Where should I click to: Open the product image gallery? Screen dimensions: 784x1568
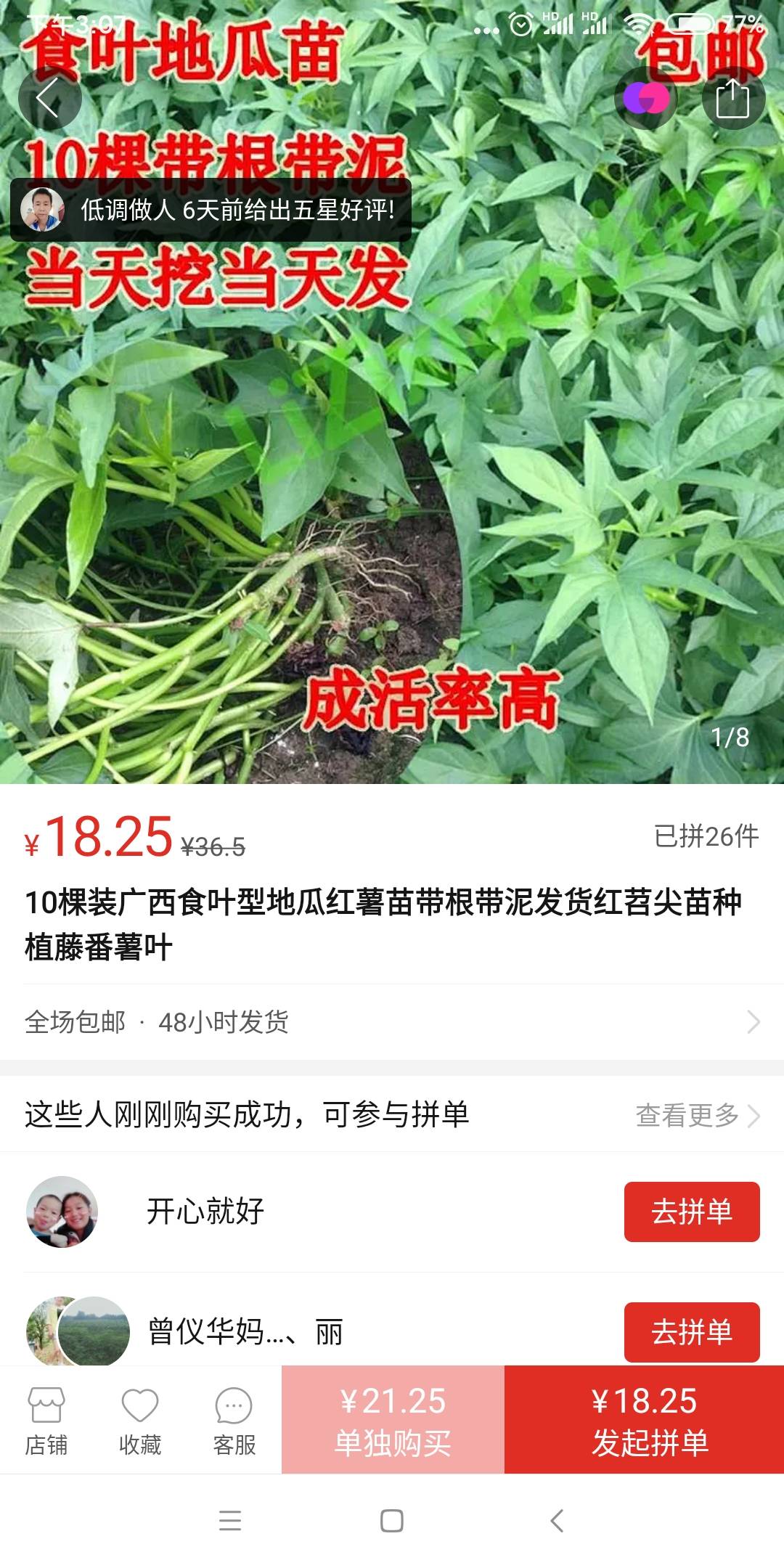click(x=392, y=436)
